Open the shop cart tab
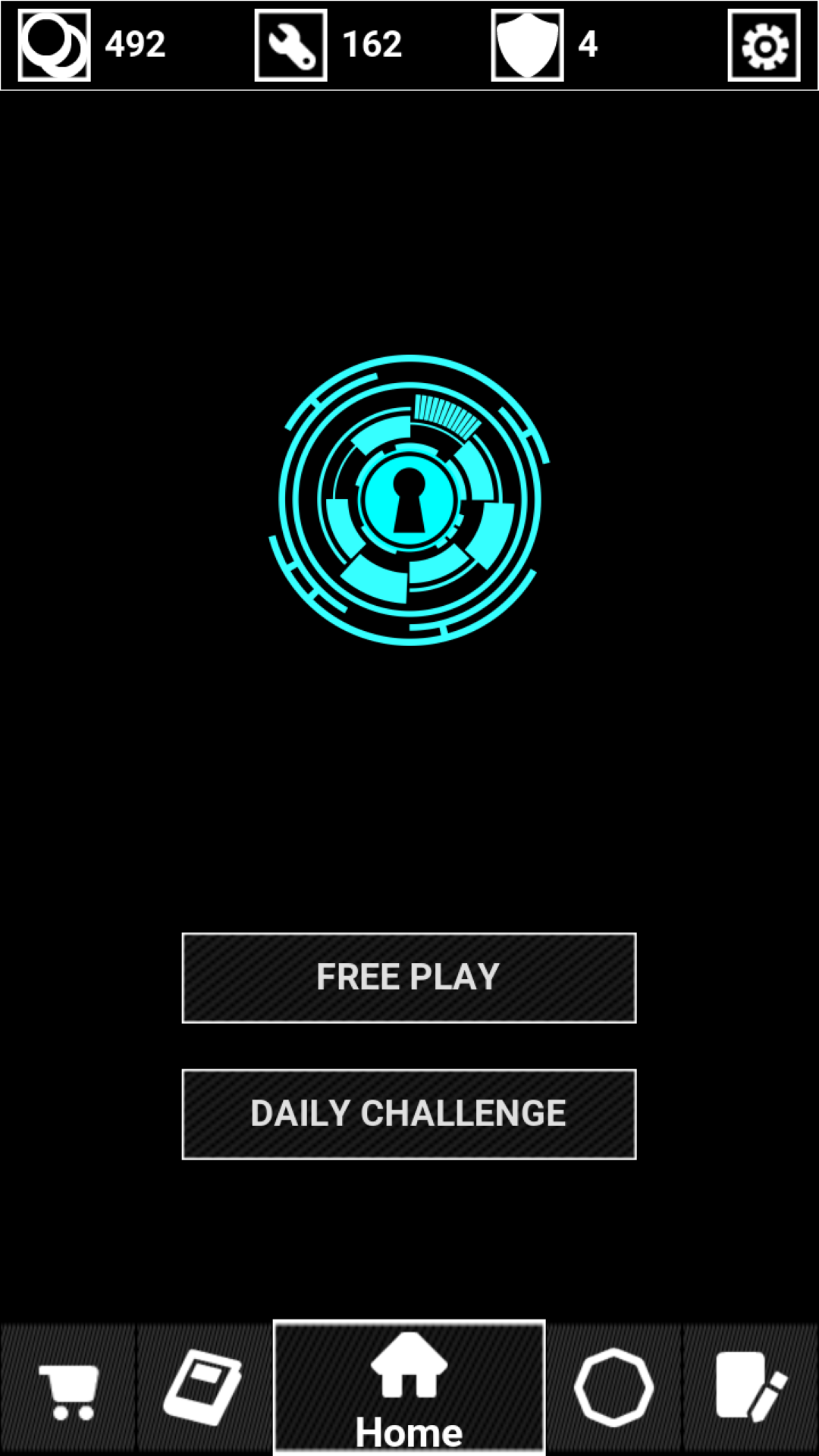Image resolution: width=819 pixels, height=1456 pixels. click(68, 1389)
